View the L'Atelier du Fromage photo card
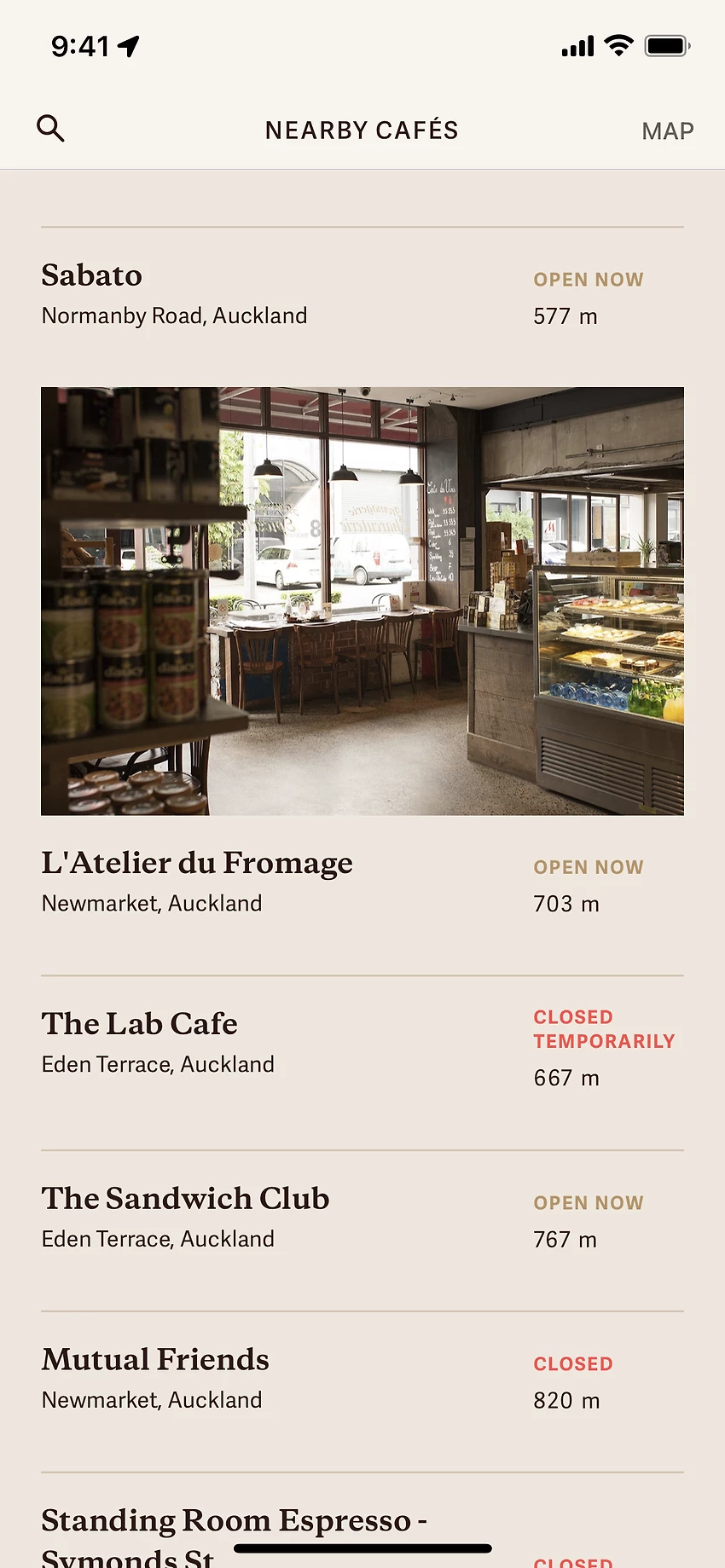 coord(362,601)
